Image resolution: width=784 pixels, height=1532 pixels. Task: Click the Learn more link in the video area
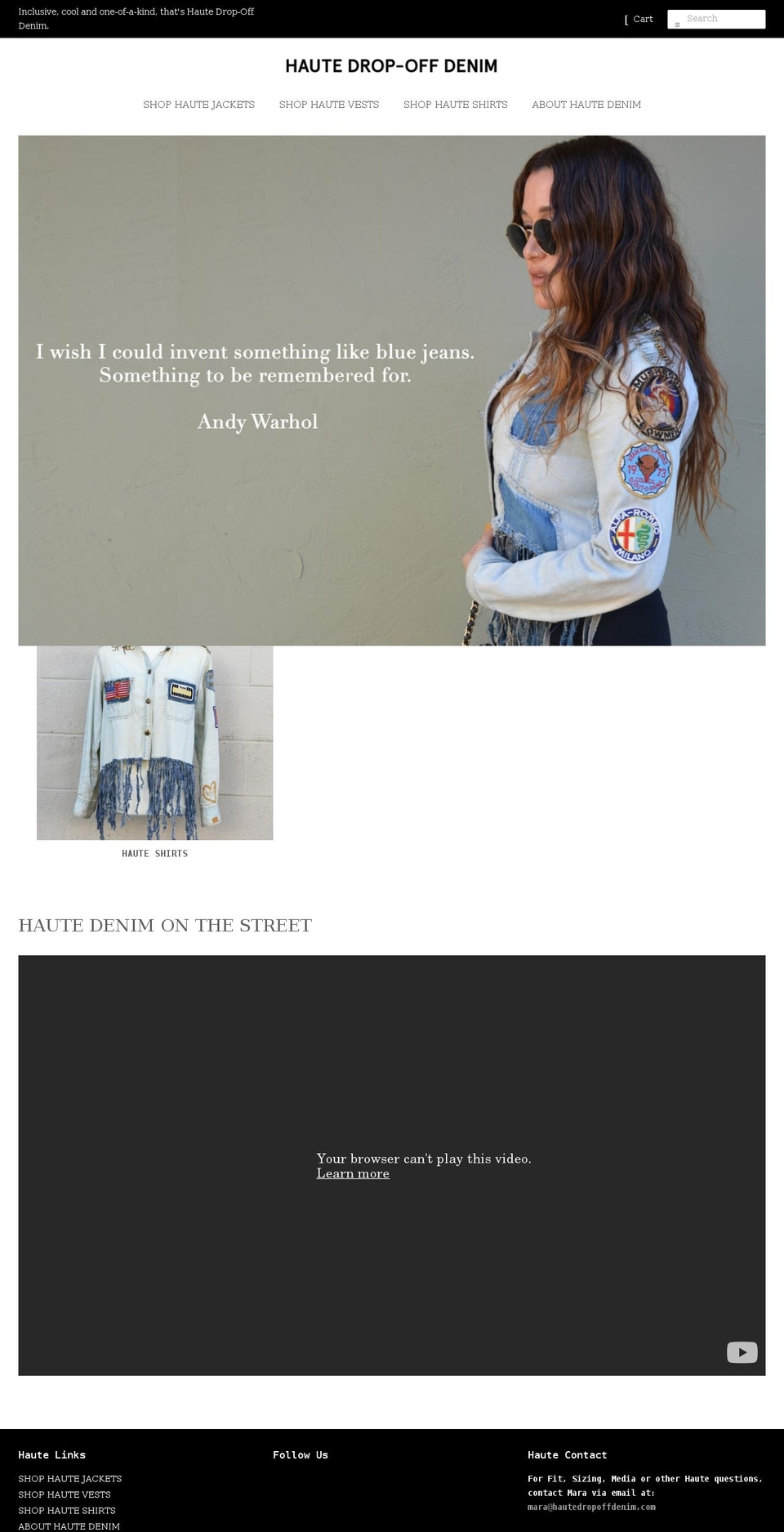353,1173
